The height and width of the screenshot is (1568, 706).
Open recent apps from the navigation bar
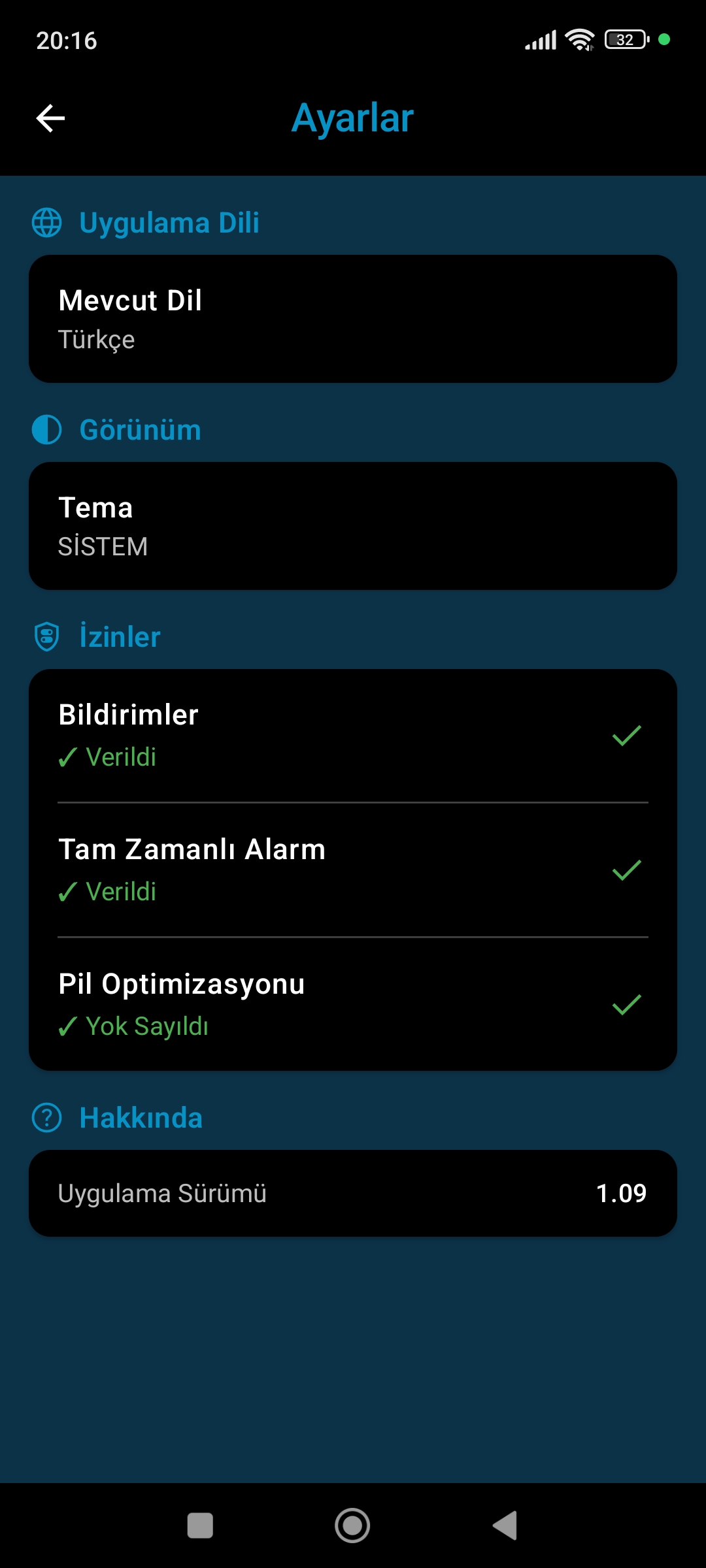pos(200,1526)
